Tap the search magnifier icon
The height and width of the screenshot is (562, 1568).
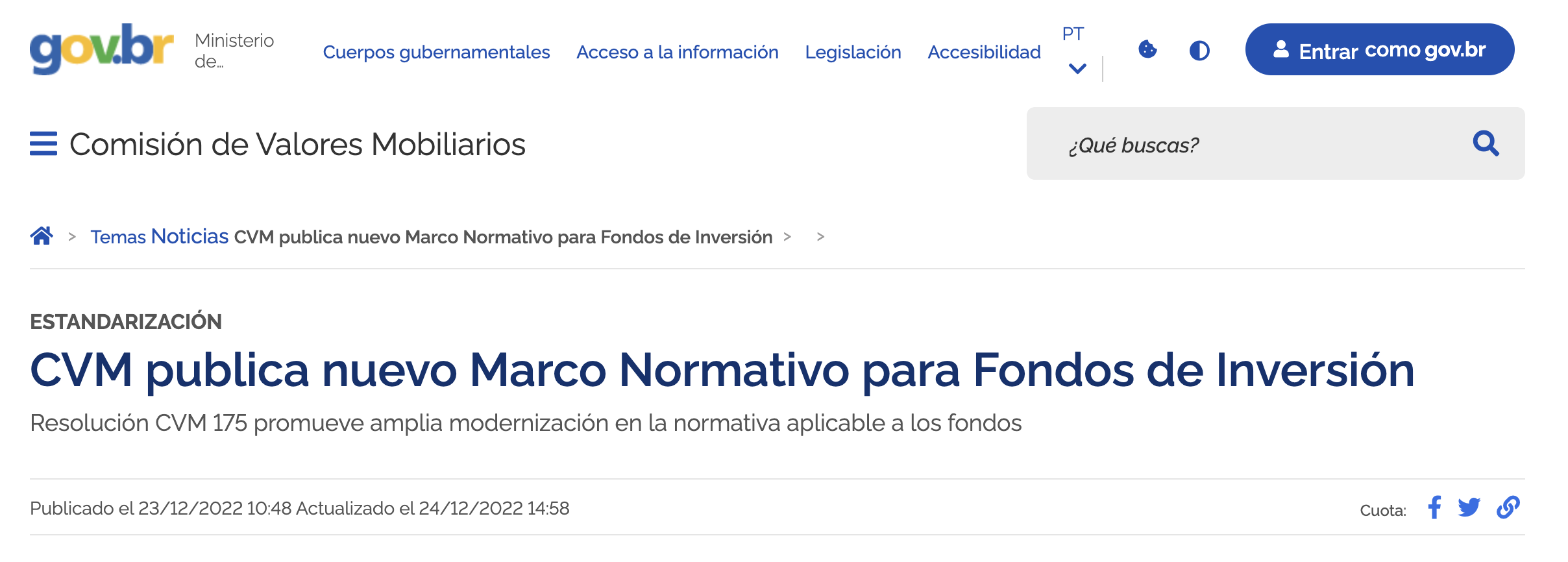coord(1486,143)
